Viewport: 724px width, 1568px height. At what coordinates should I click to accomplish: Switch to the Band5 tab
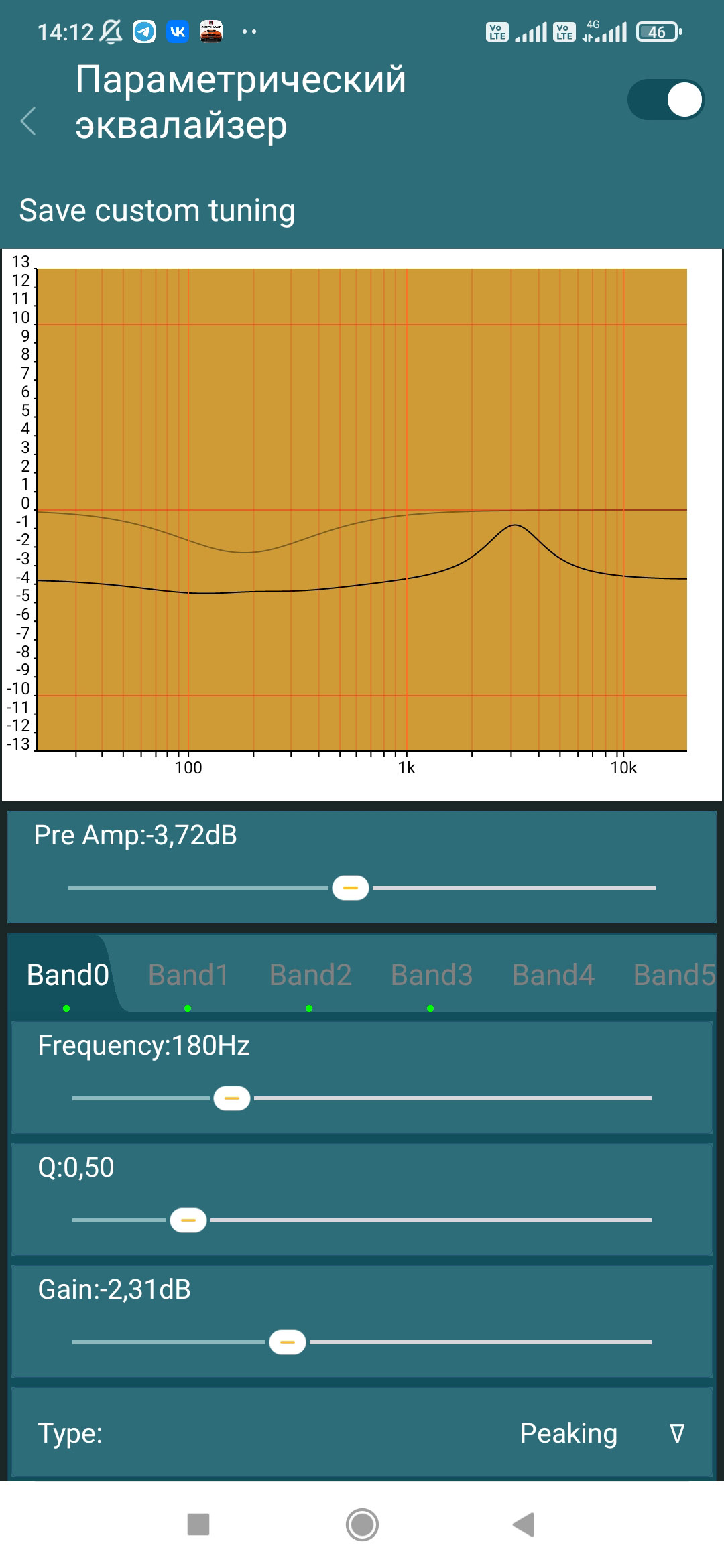674,975
